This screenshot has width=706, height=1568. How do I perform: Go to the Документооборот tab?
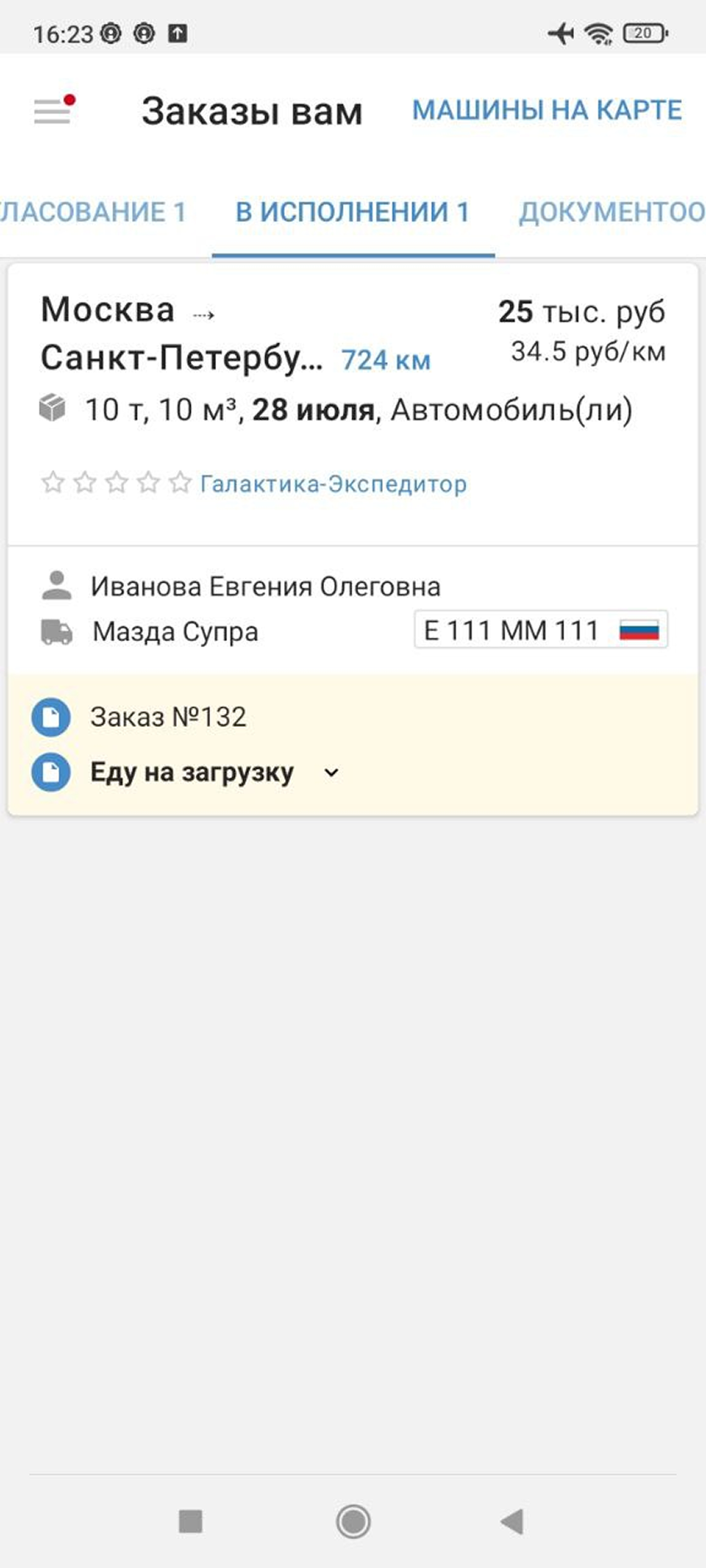[x=611, y=213]
